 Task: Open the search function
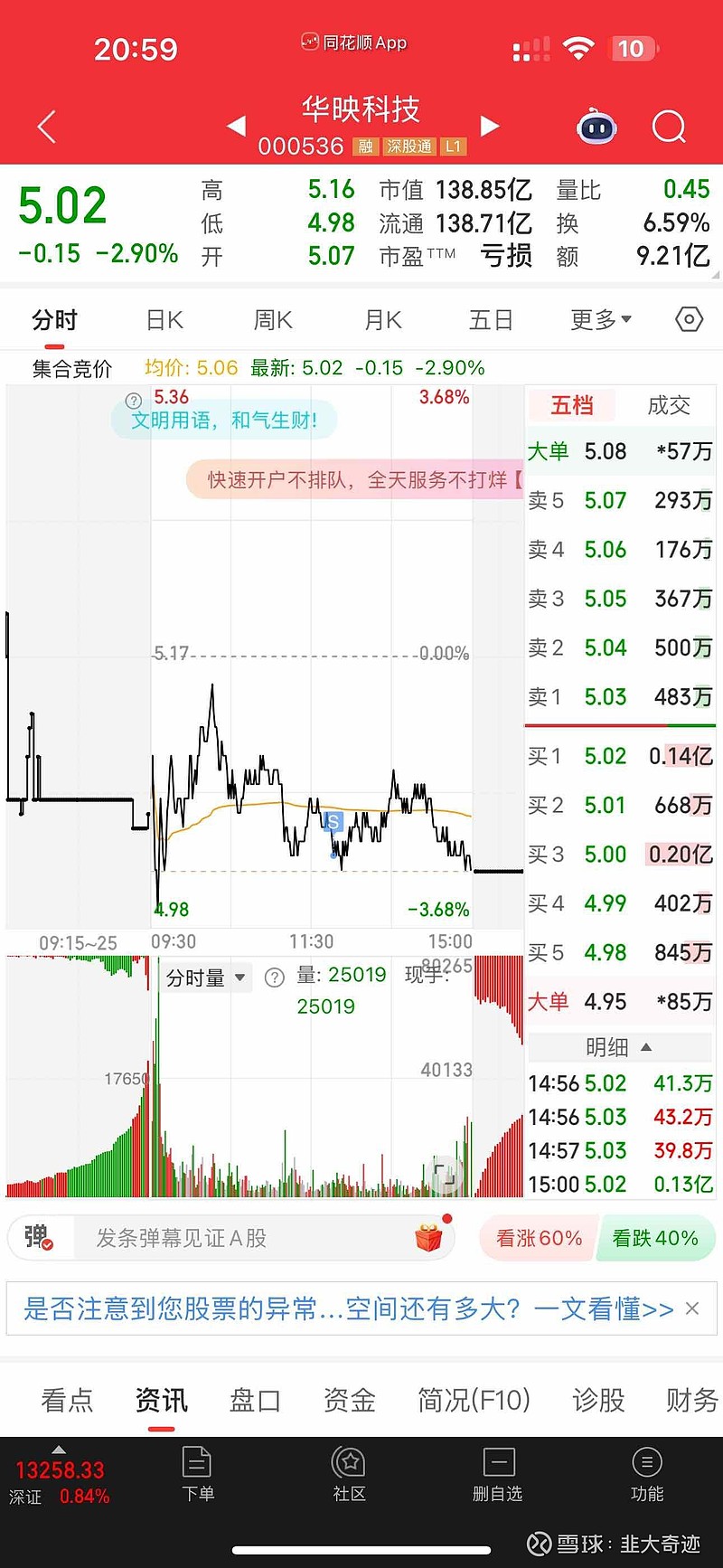(x=669, y=127)
